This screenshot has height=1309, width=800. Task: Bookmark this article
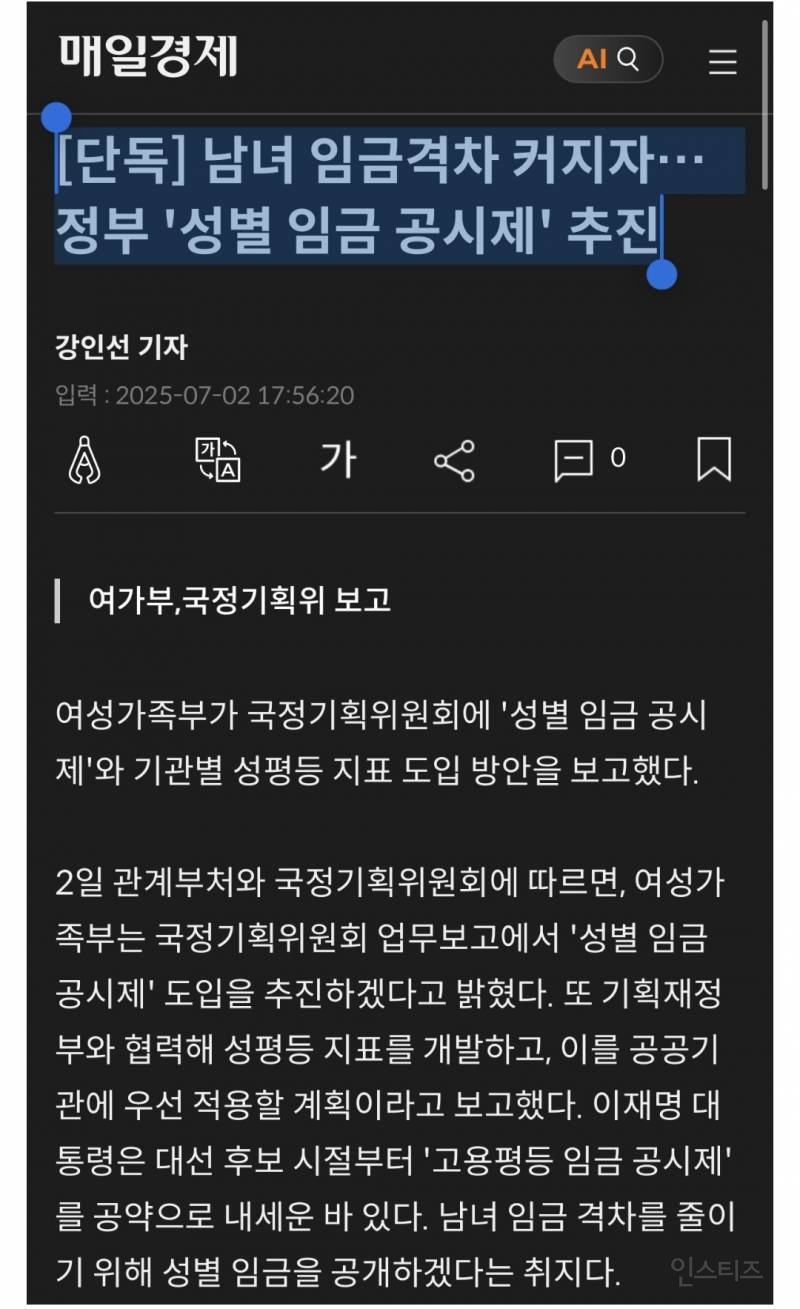point(713,460)
